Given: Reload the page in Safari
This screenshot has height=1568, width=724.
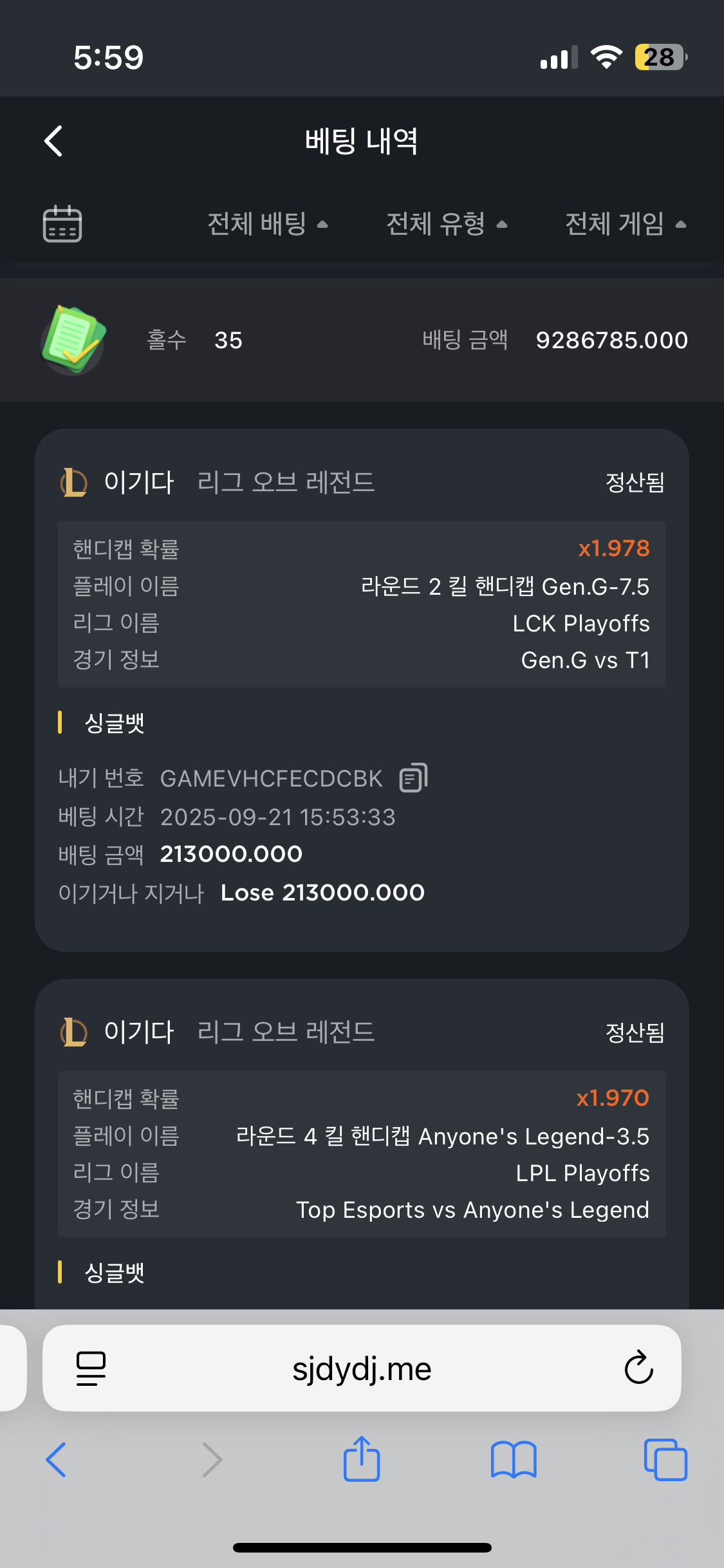Looking at the screenshot, I should [638, 1368].
